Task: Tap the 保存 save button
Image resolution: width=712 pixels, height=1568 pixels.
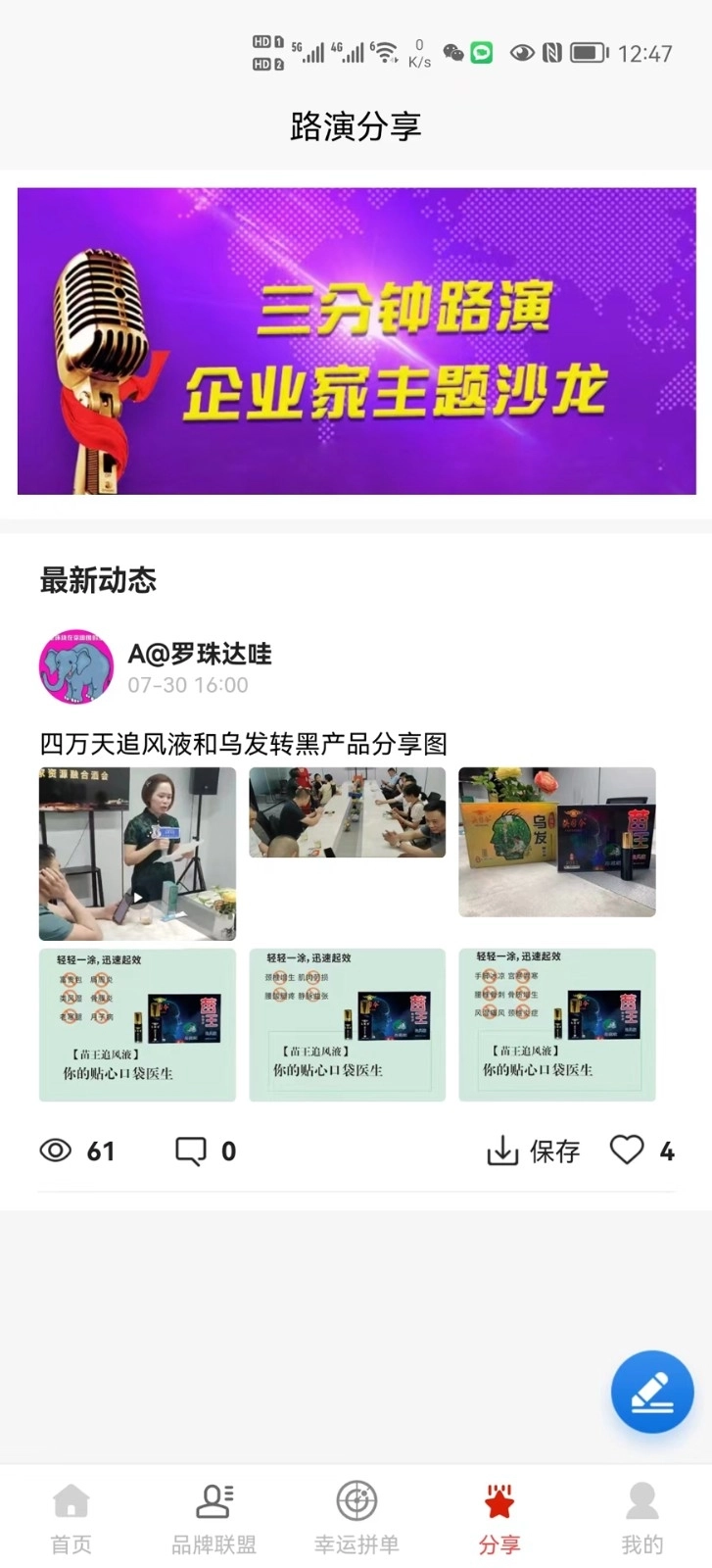Action: [554, 1151]
